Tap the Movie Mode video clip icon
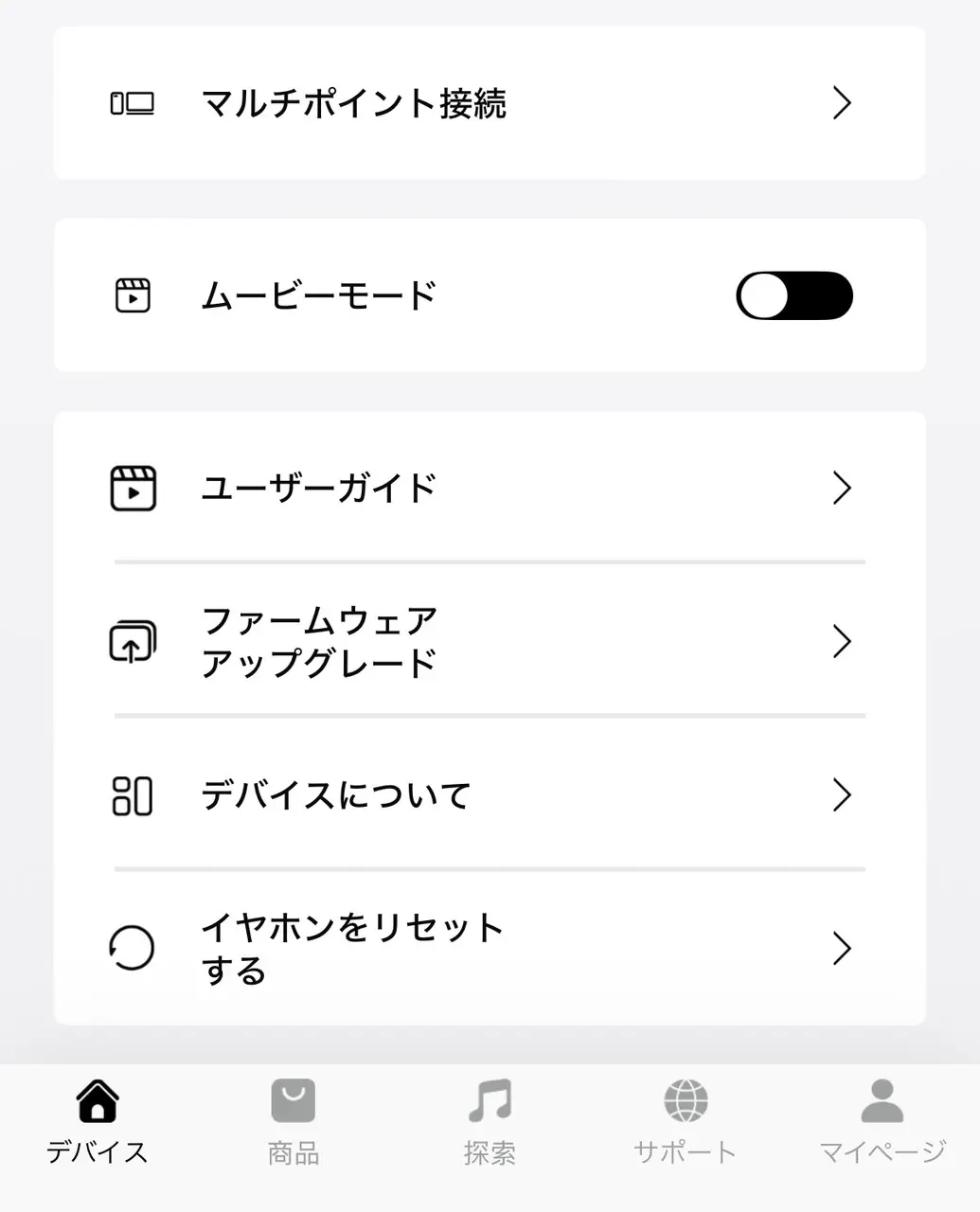This screenshot has height=1212, width=980. click(x=133, y=294)
